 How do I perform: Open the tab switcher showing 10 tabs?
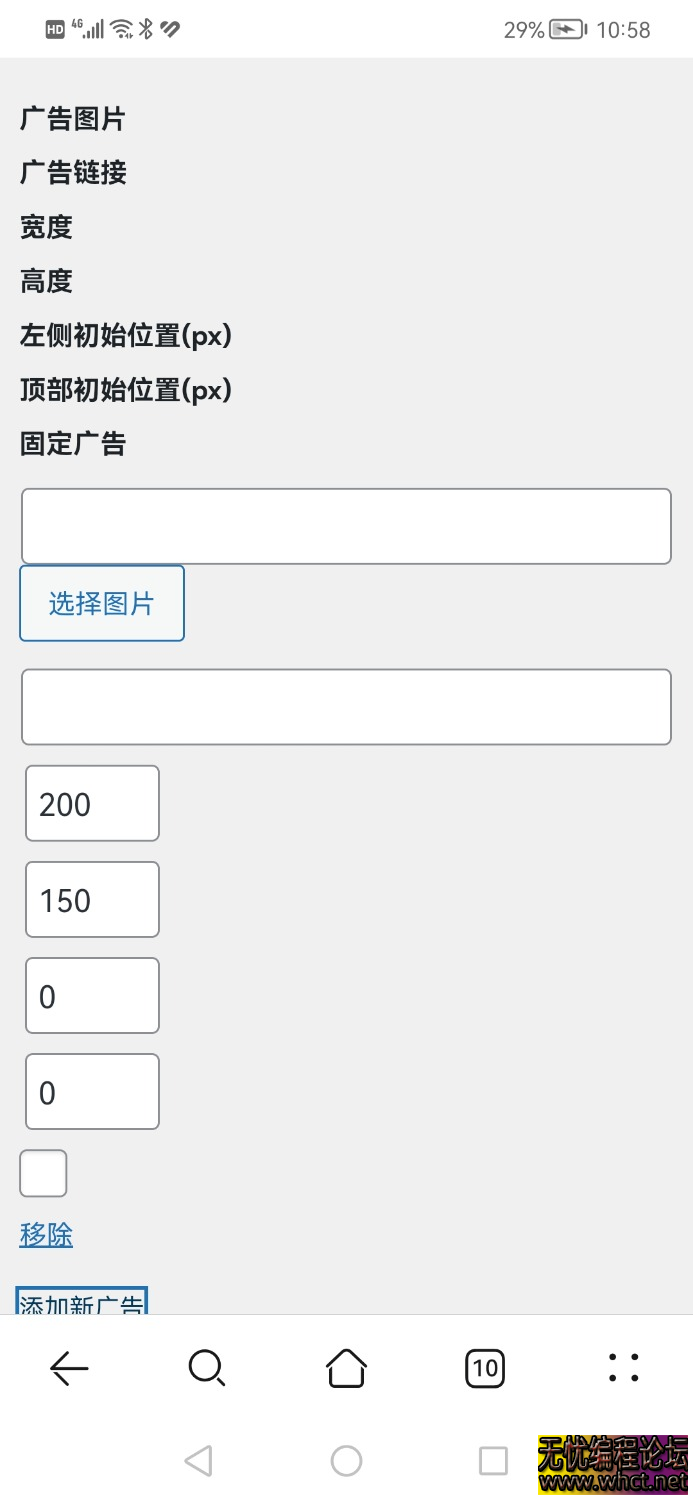485,1368
